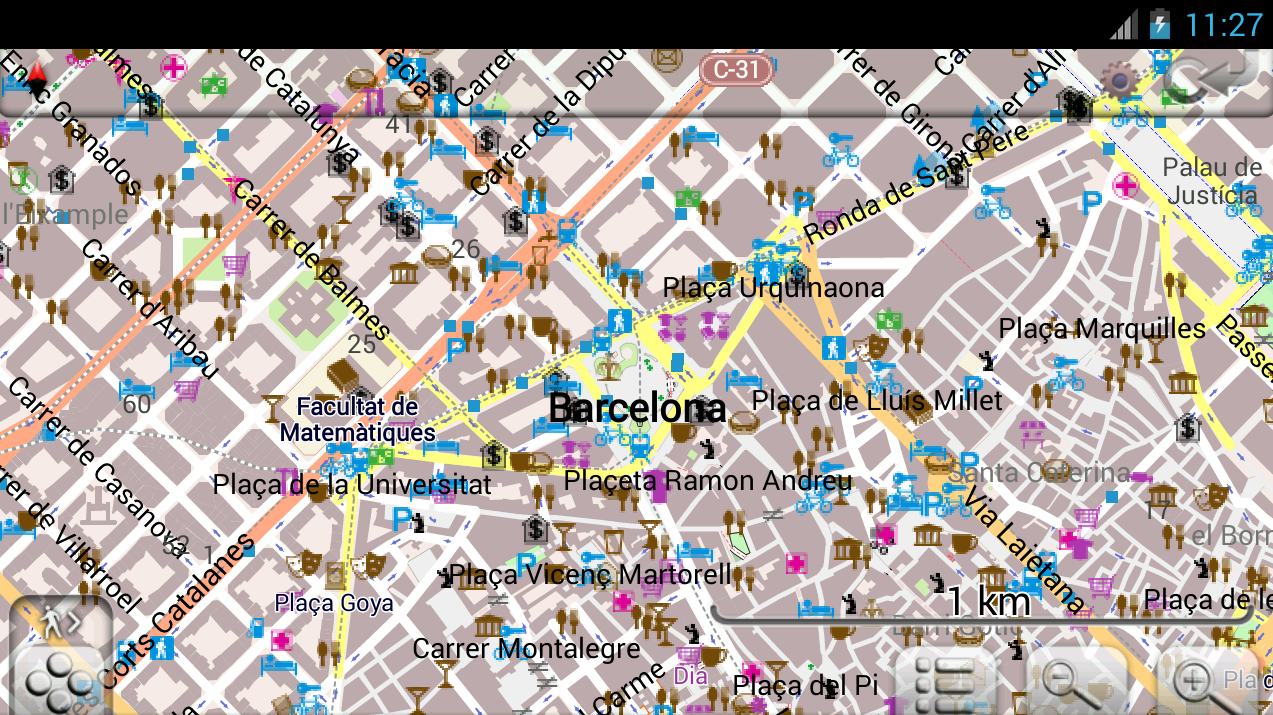
Task: Tap the compass north indicator
Action: pos(37,77)
